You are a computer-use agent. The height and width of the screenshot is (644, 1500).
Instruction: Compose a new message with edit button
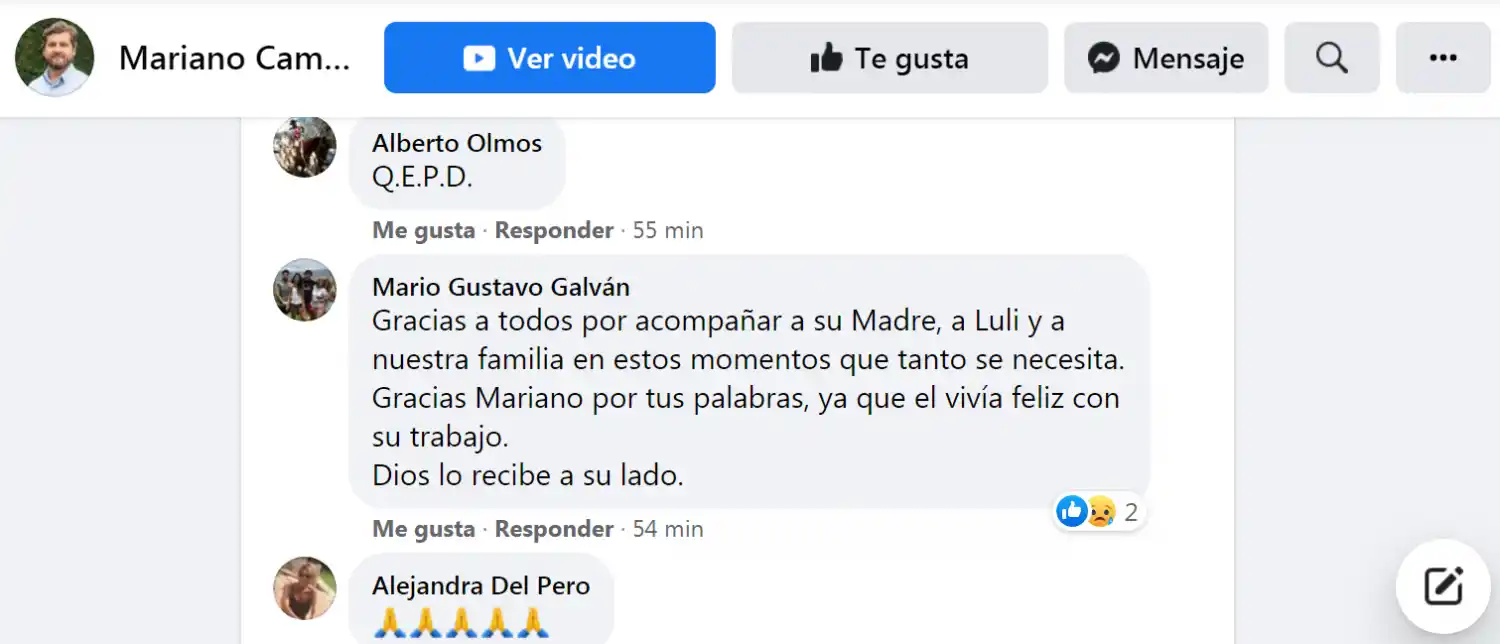[1442, 587]
